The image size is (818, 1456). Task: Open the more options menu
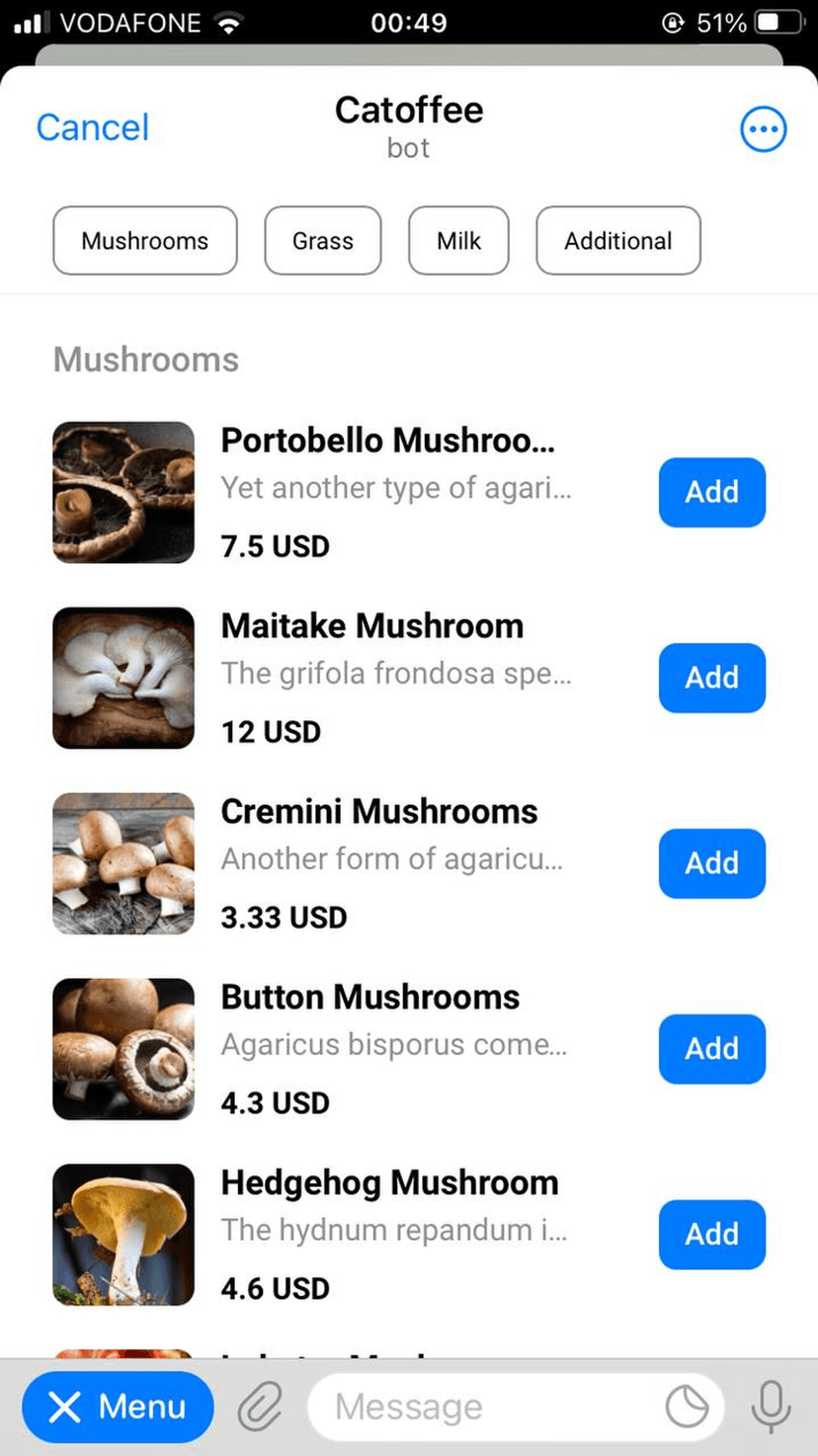(x=763, y=129)
